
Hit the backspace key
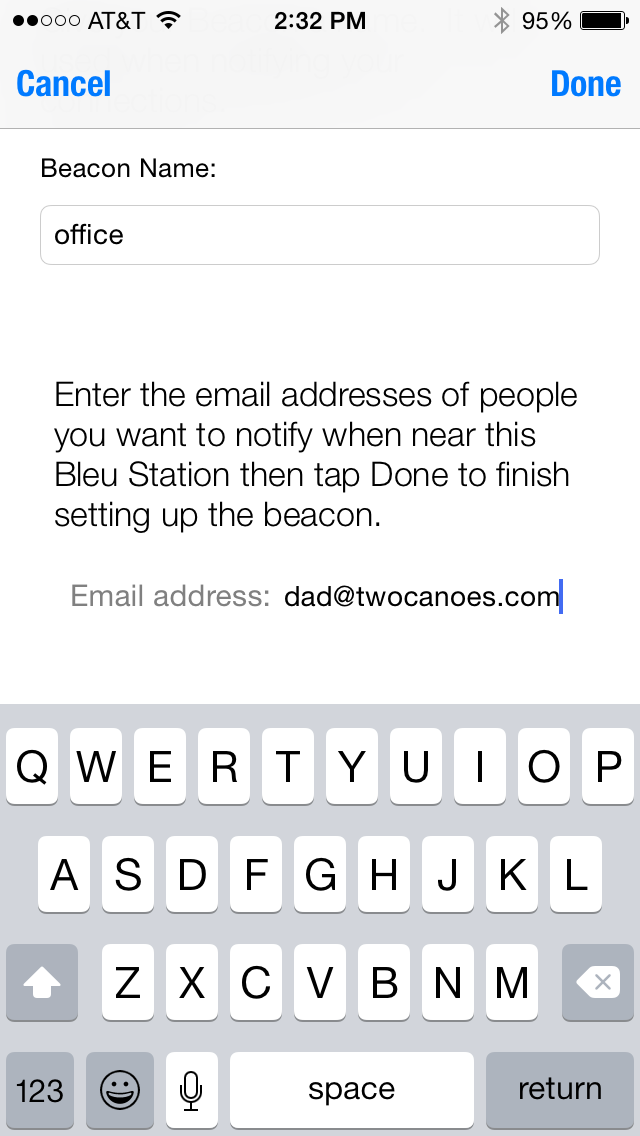coord(598,982)
